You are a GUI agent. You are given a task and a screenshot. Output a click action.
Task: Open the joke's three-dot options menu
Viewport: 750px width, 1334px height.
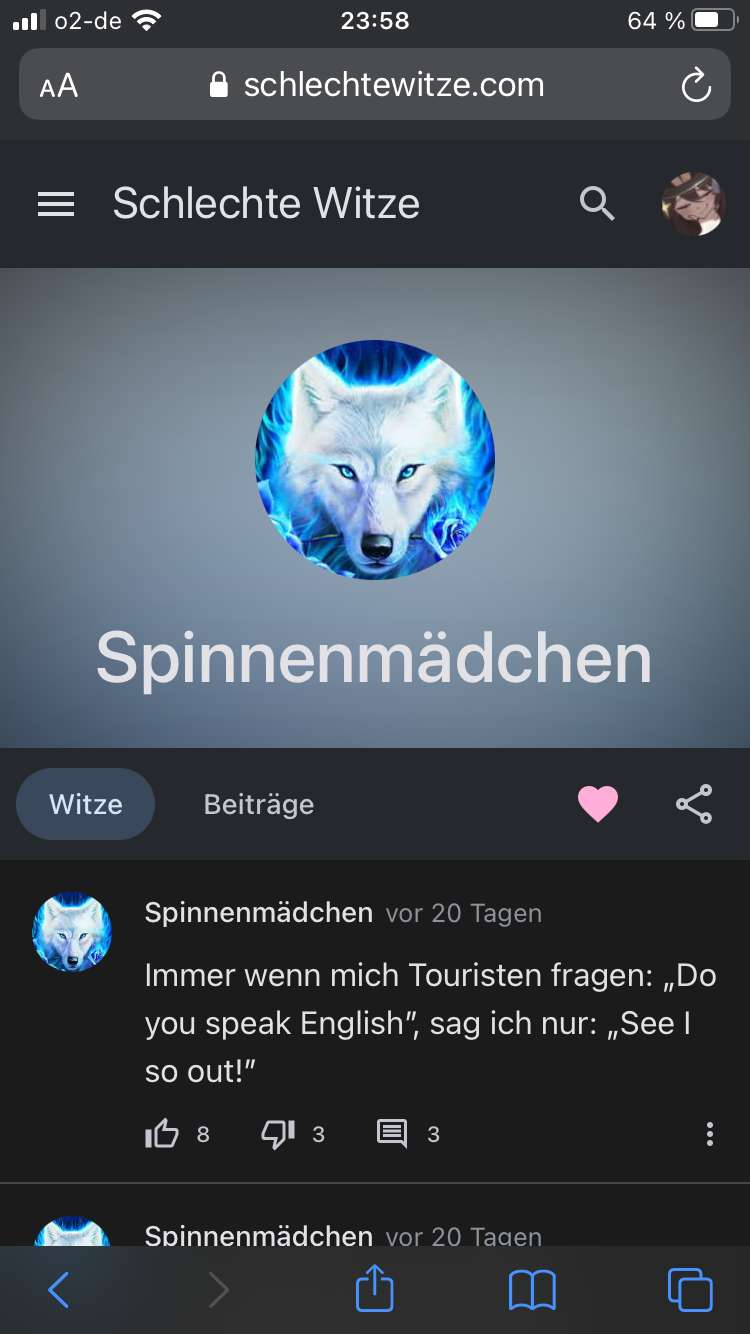click(x=710, y=1134)
